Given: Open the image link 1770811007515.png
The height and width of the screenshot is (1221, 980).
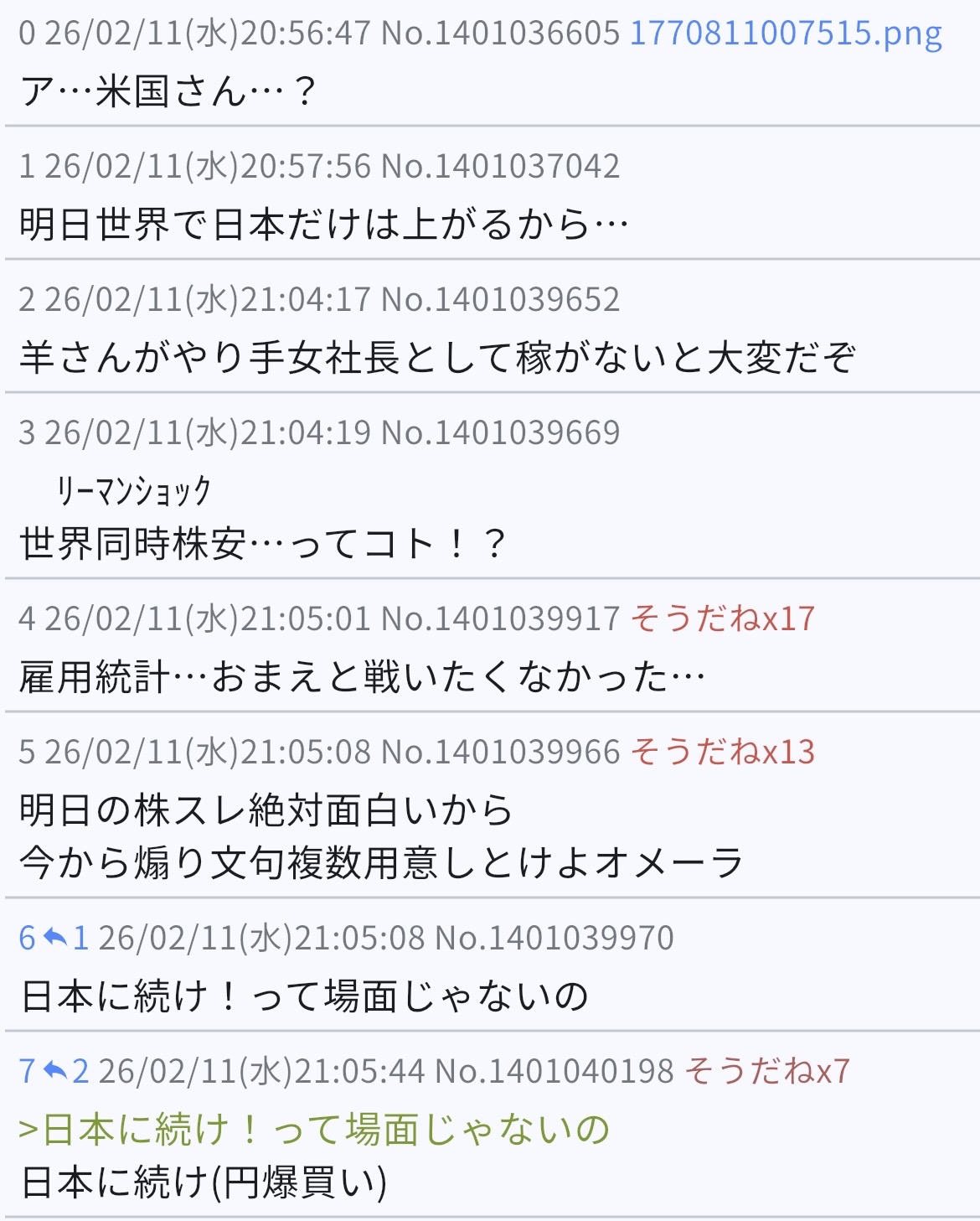Looking at the screenshot, I should click(x=785, y=34).
